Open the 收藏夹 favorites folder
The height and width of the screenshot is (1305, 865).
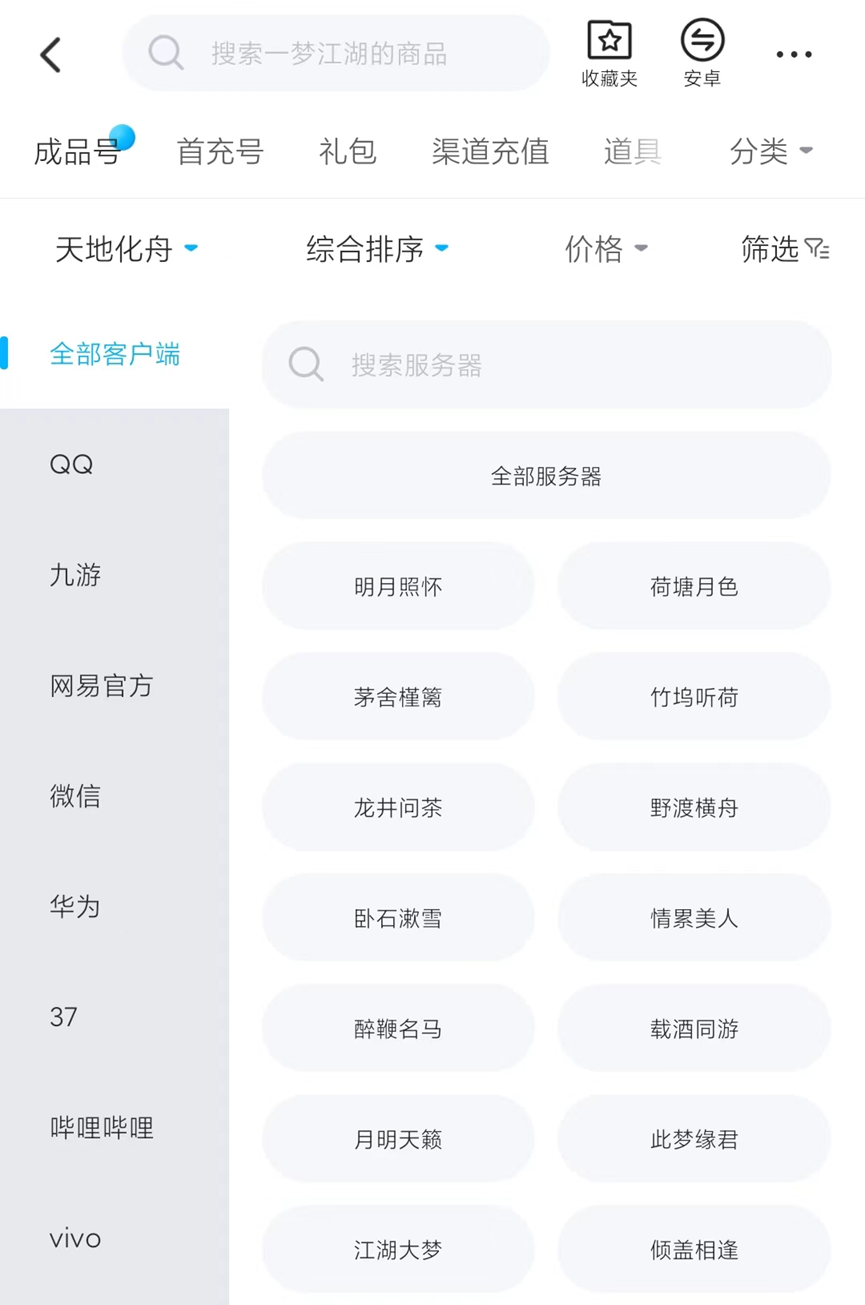(609, 54)
